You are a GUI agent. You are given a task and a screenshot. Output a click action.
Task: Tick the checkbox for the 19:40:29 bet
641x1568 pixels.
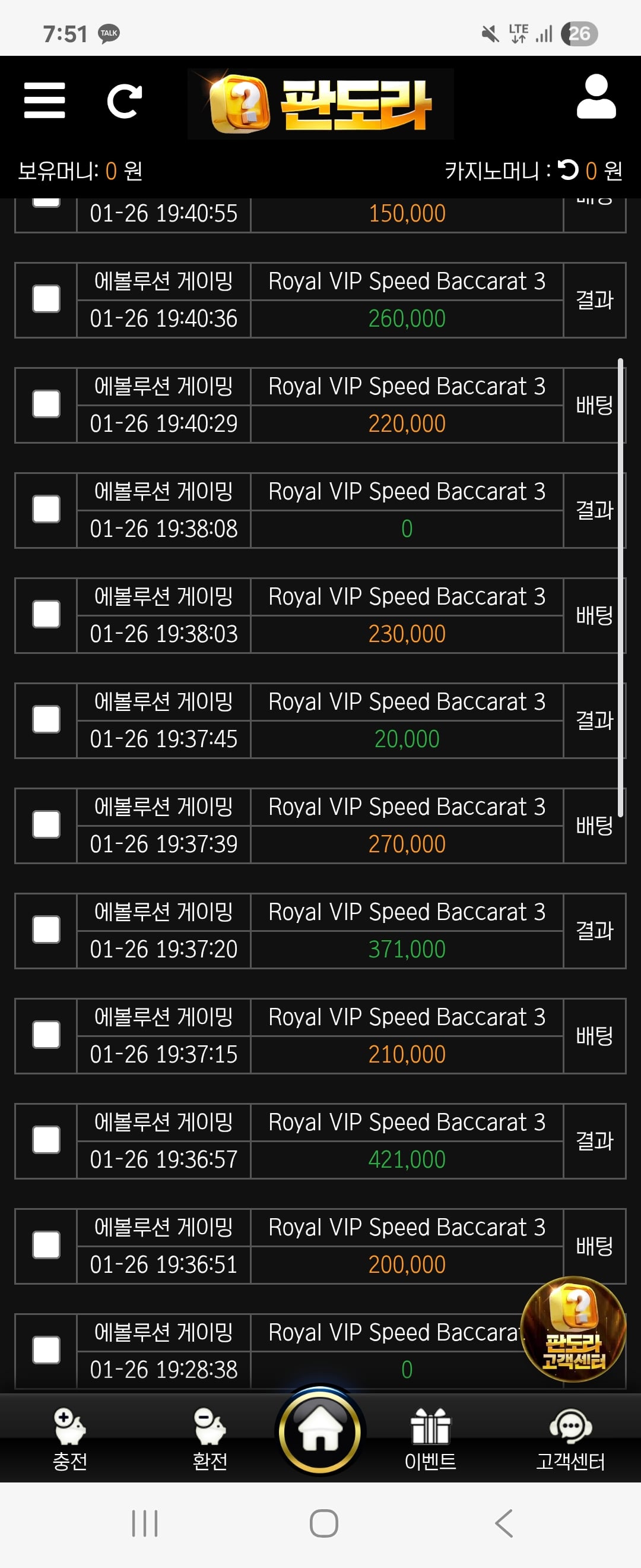click(x=46, y=405)
